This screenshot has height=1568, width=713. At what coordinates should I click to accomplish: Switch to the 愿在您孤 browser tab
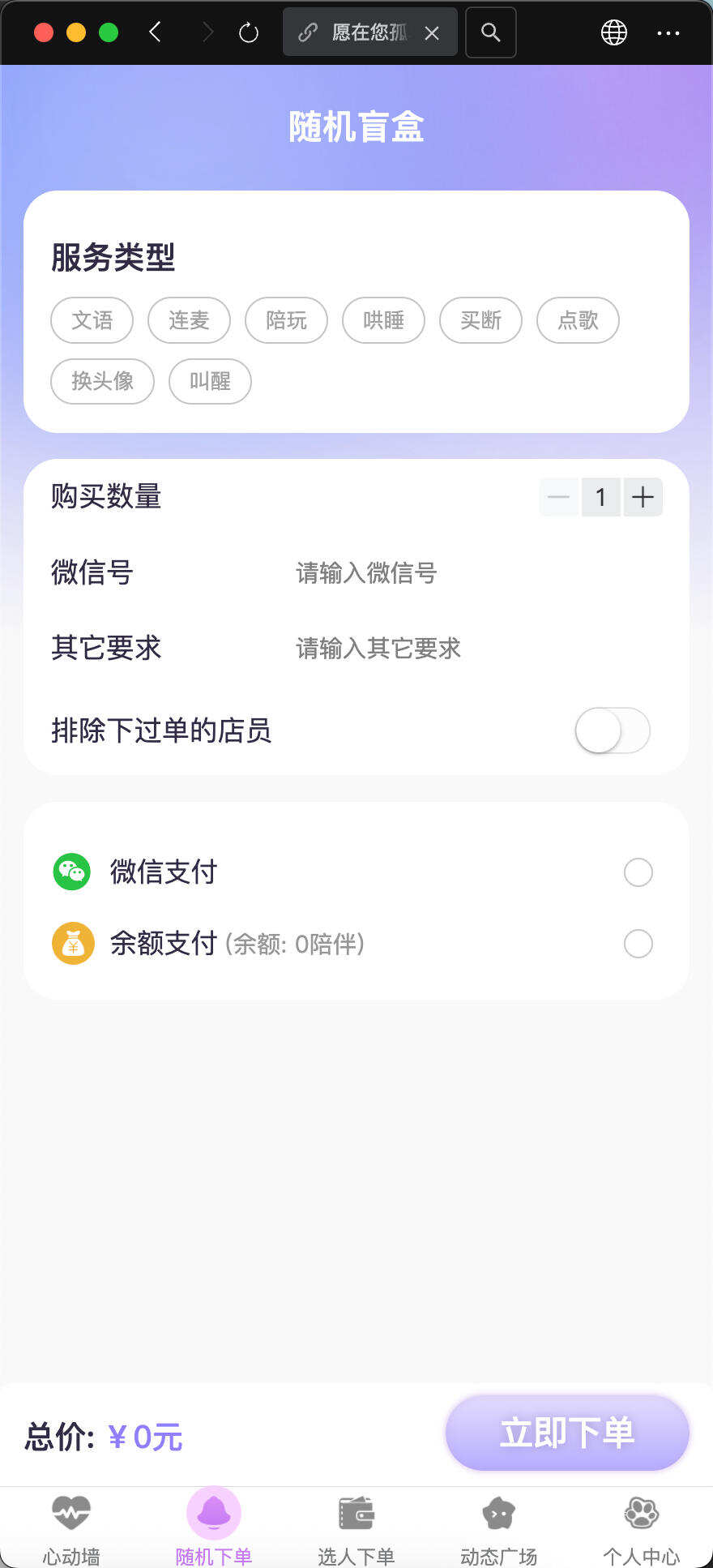click(365, 32)
